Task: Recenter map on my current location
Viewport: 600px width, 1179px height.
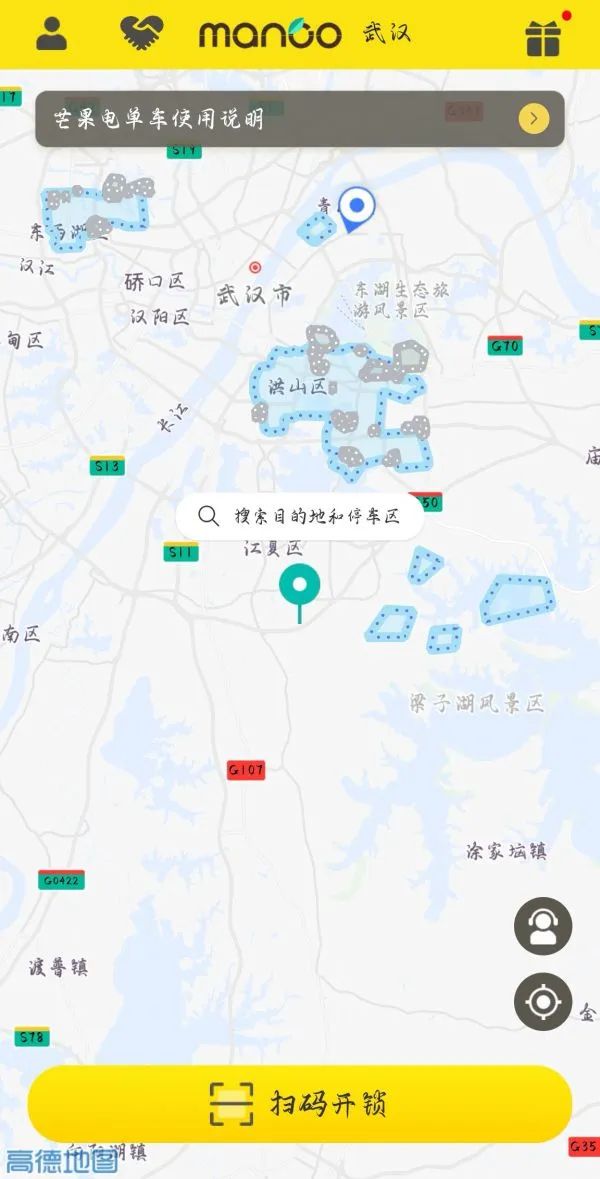Action: (x=543, y=1001)
